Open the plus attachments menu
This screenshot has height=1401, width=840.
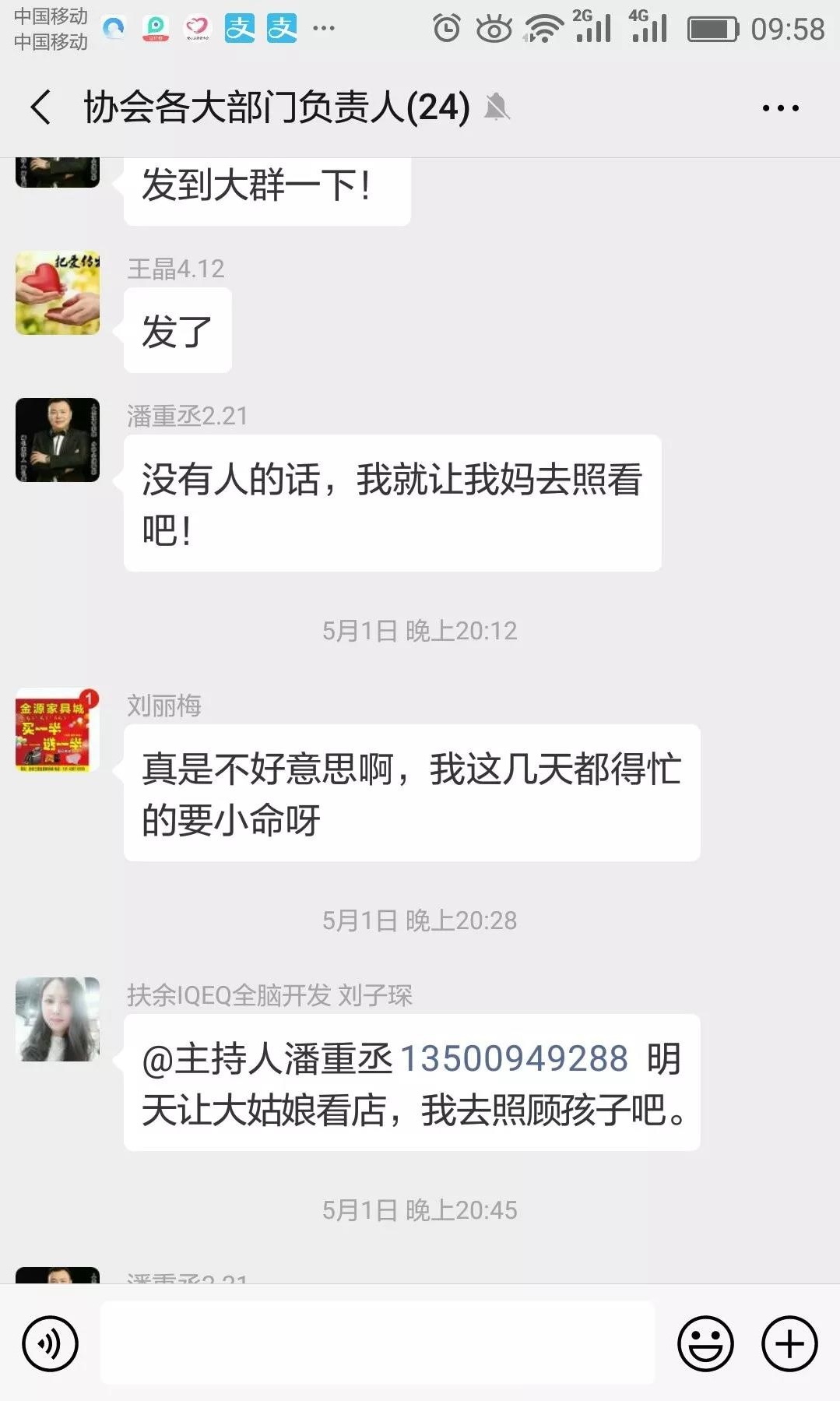pos(789,1343)
